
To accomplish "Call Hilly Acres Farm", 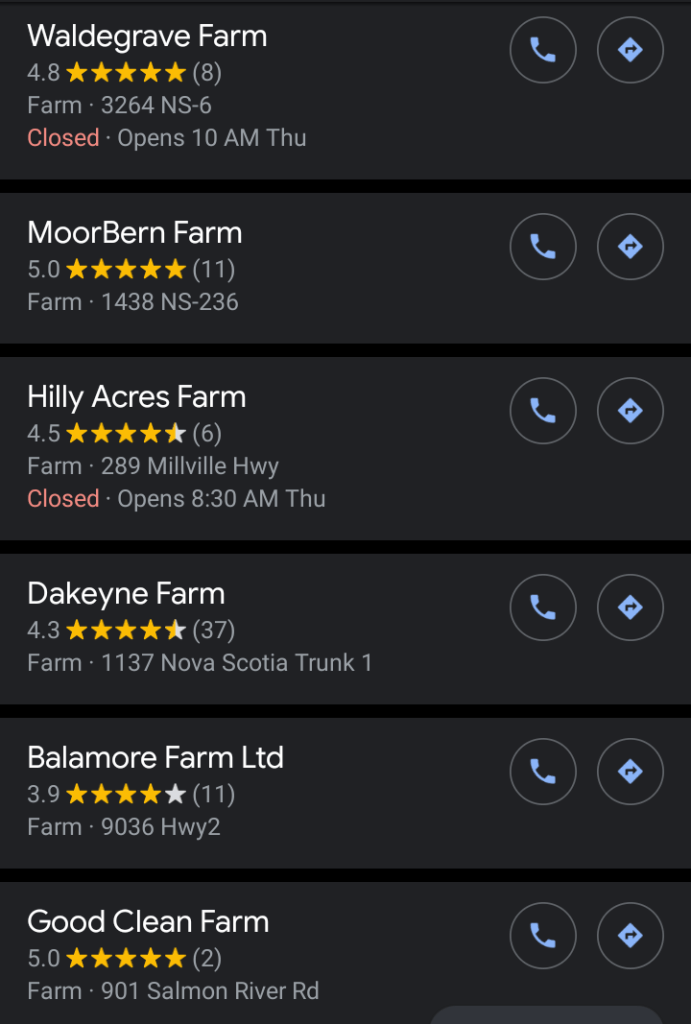I will (543, 410).
